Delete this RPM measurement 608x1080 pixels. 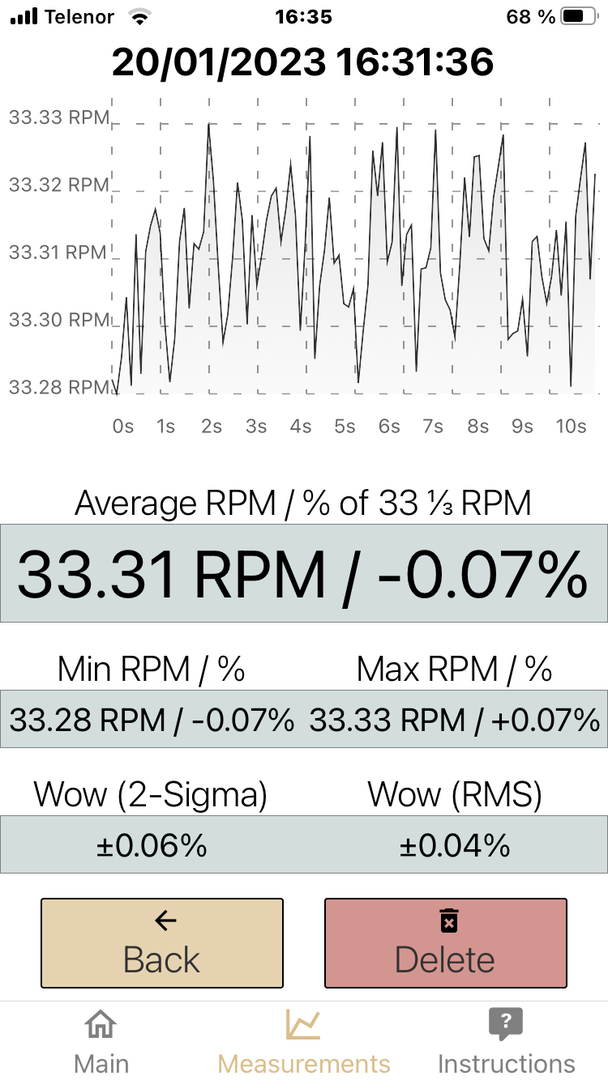pyautogui.click(x=445, y=942)
